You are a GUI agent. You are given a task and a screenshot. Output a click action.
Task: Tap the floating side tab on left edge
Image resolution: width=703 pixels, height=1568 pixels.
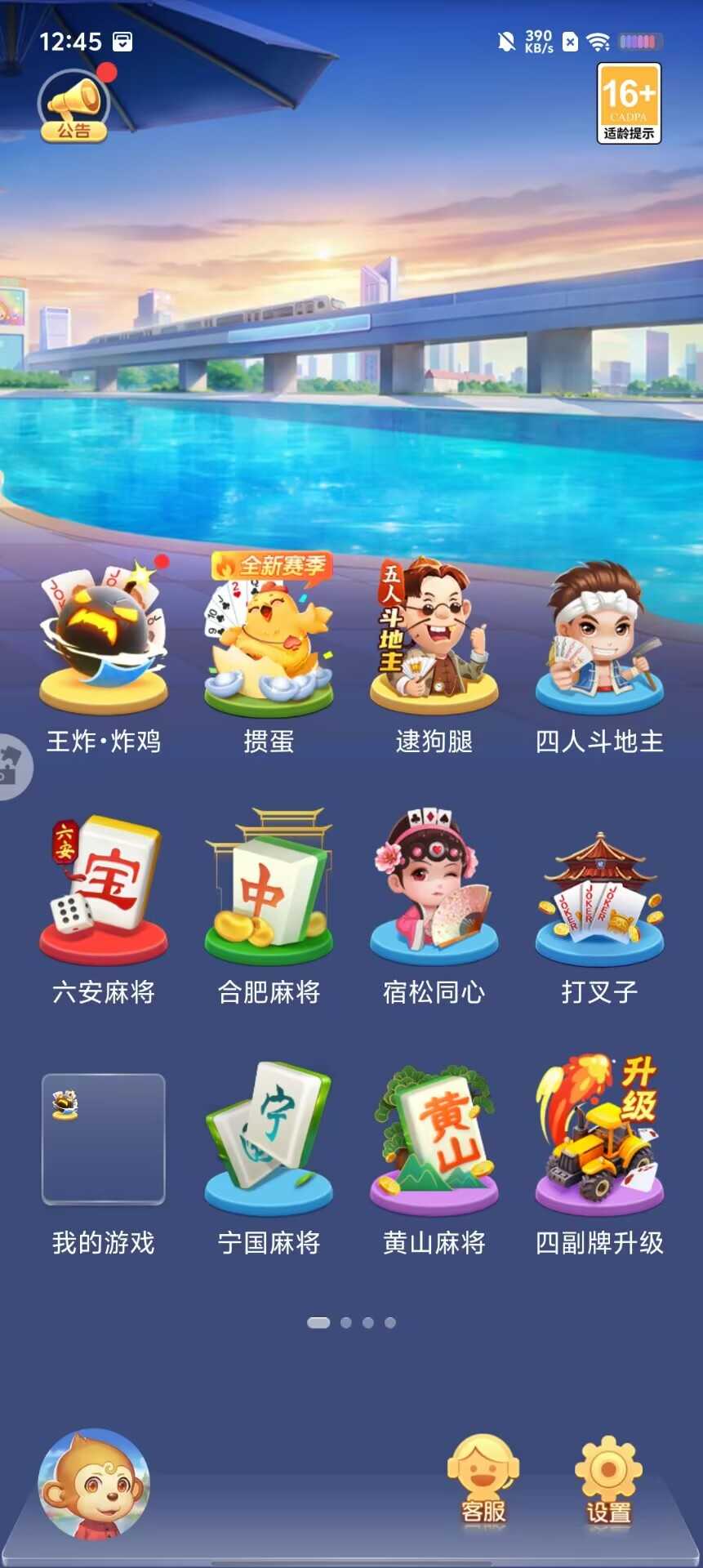[13, 766]
